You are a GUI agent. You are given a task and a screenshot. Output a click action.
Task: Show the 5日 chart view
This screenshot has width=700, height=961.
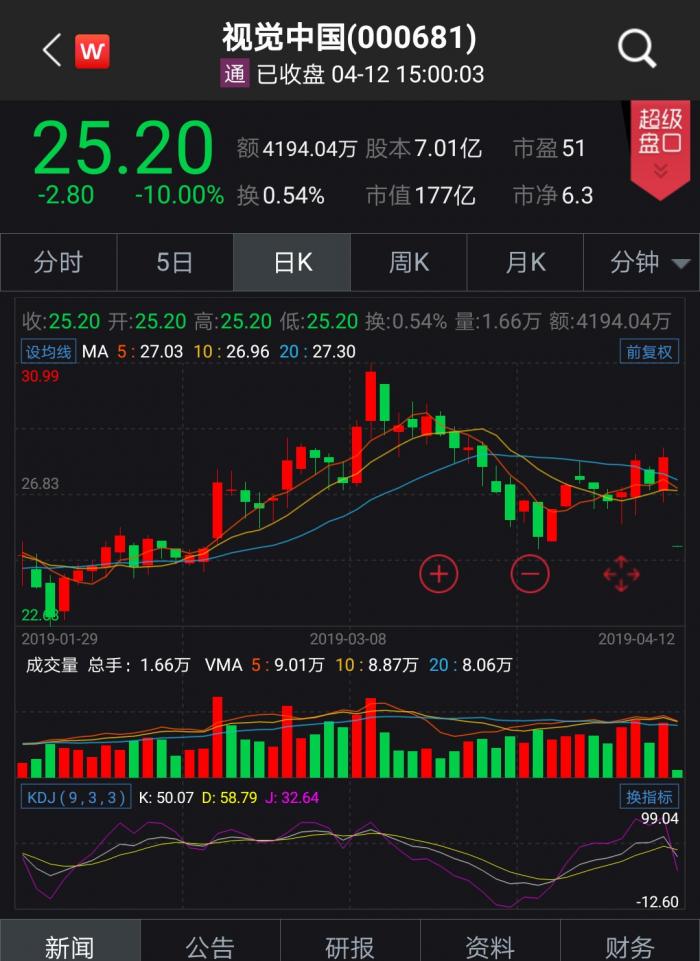point(175,263)
